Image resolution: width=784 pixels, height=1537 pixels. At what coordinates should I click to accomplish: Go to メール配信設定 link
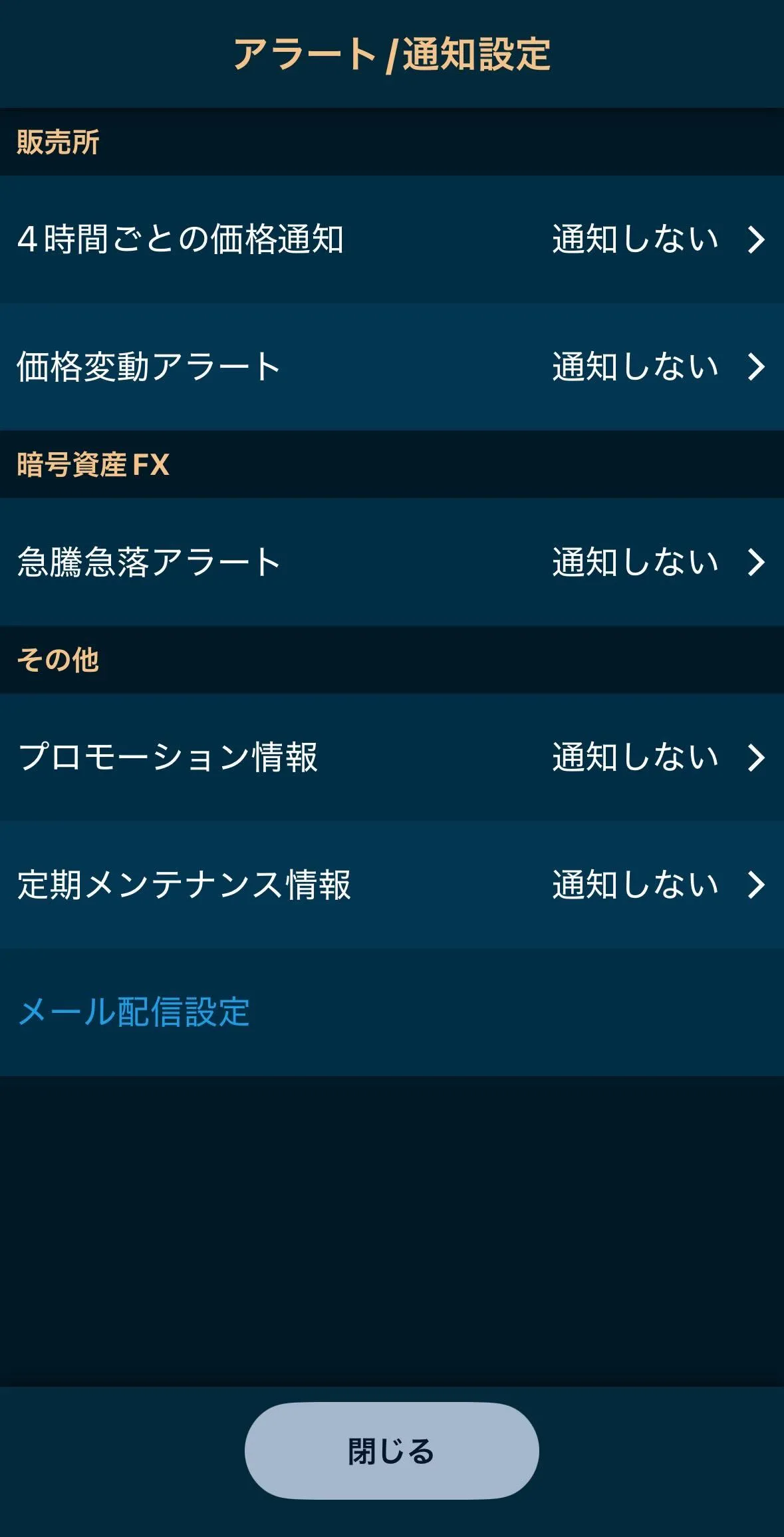point(134,1012)
